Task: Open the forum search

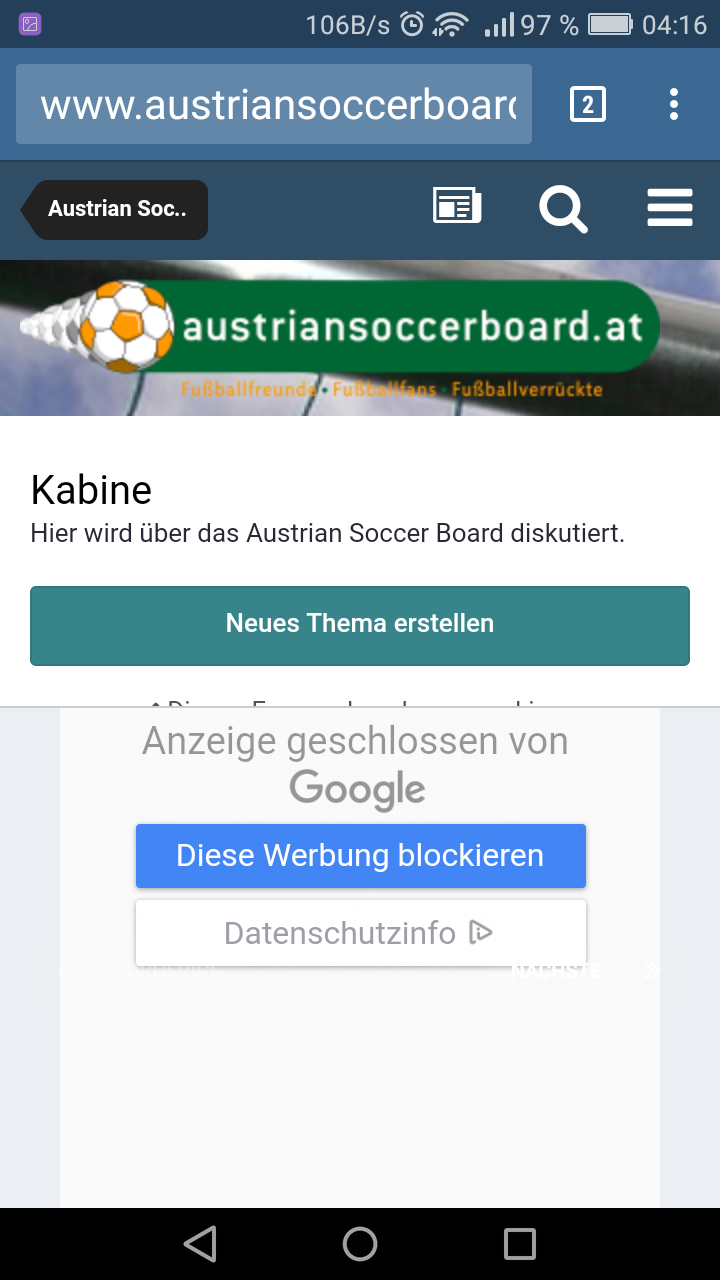Action: [563, 209]
